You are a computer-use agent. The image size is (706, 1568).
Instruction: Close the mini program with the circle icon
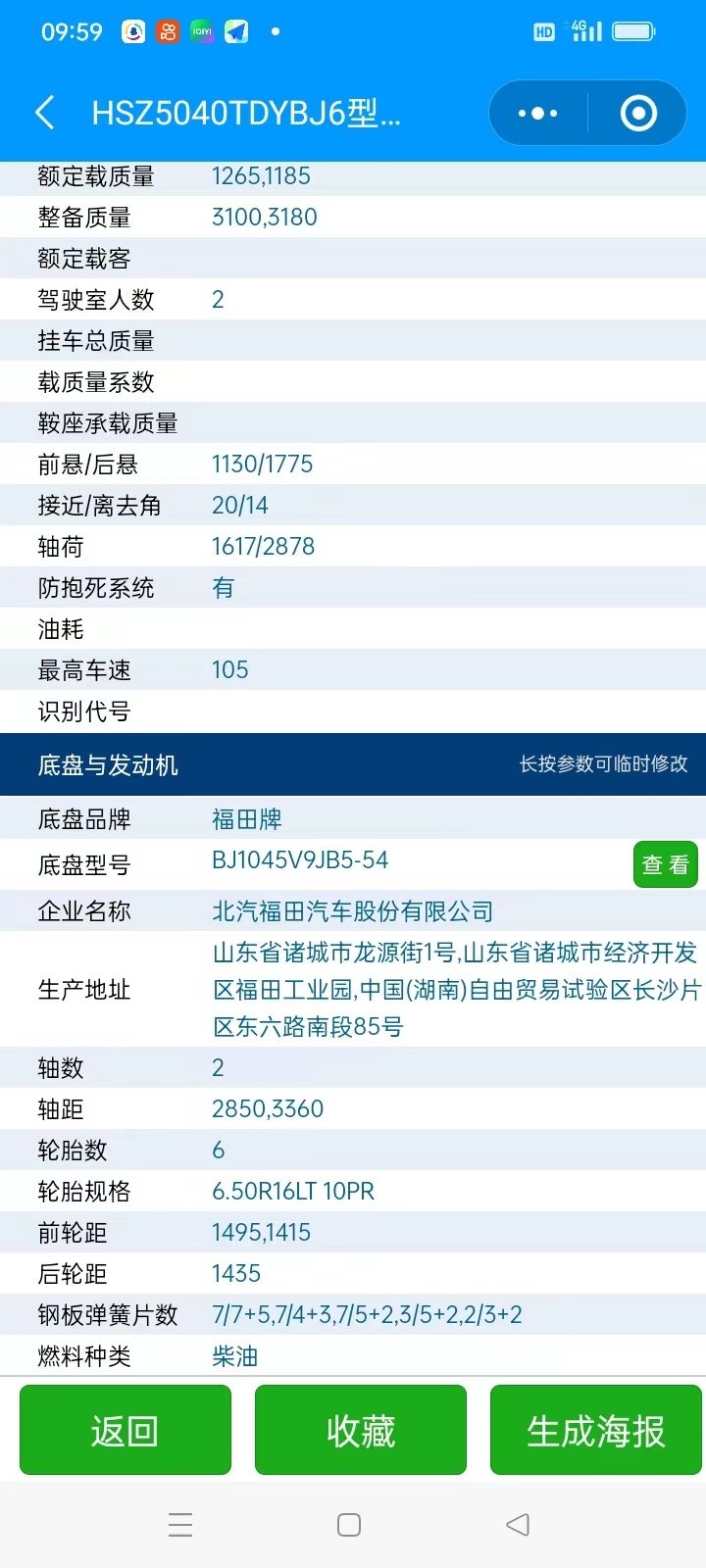tap(638, 114)
